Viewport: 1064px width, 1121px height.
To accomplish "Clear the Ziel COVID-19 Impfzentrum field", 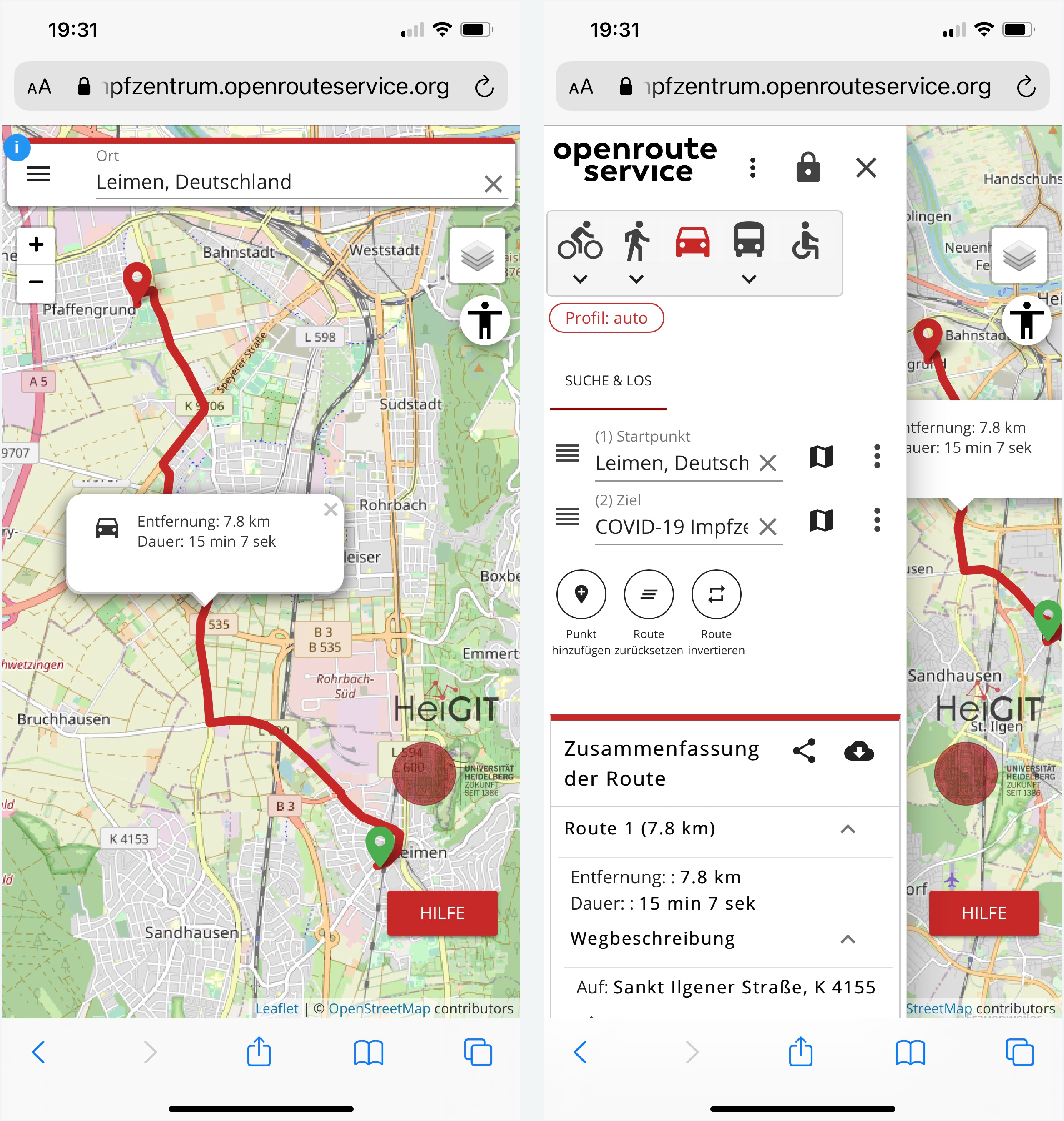I will 768,527.
